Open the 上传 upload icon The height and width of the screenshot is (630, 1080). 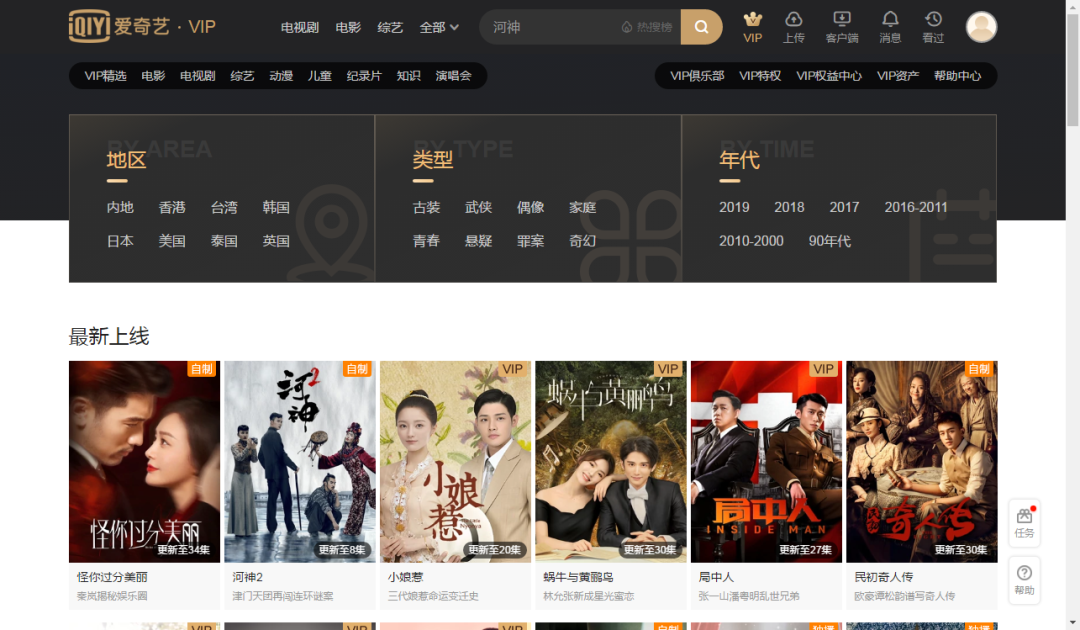coord(793,27)
